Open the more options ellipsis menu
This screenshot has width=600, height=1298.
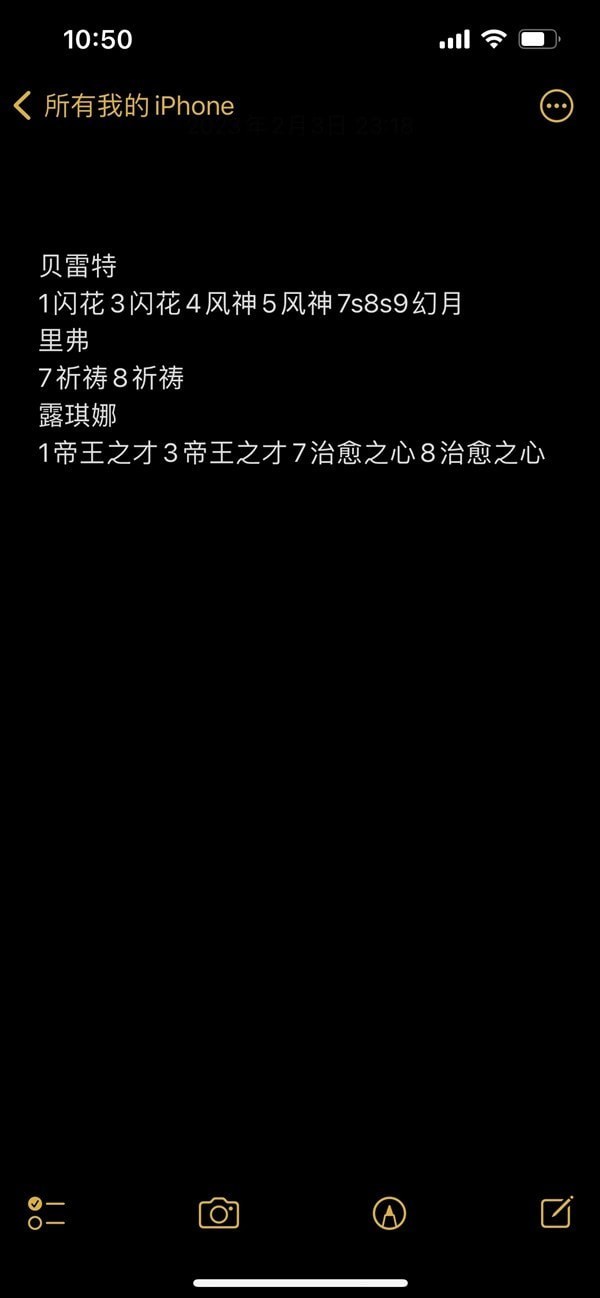556,106
